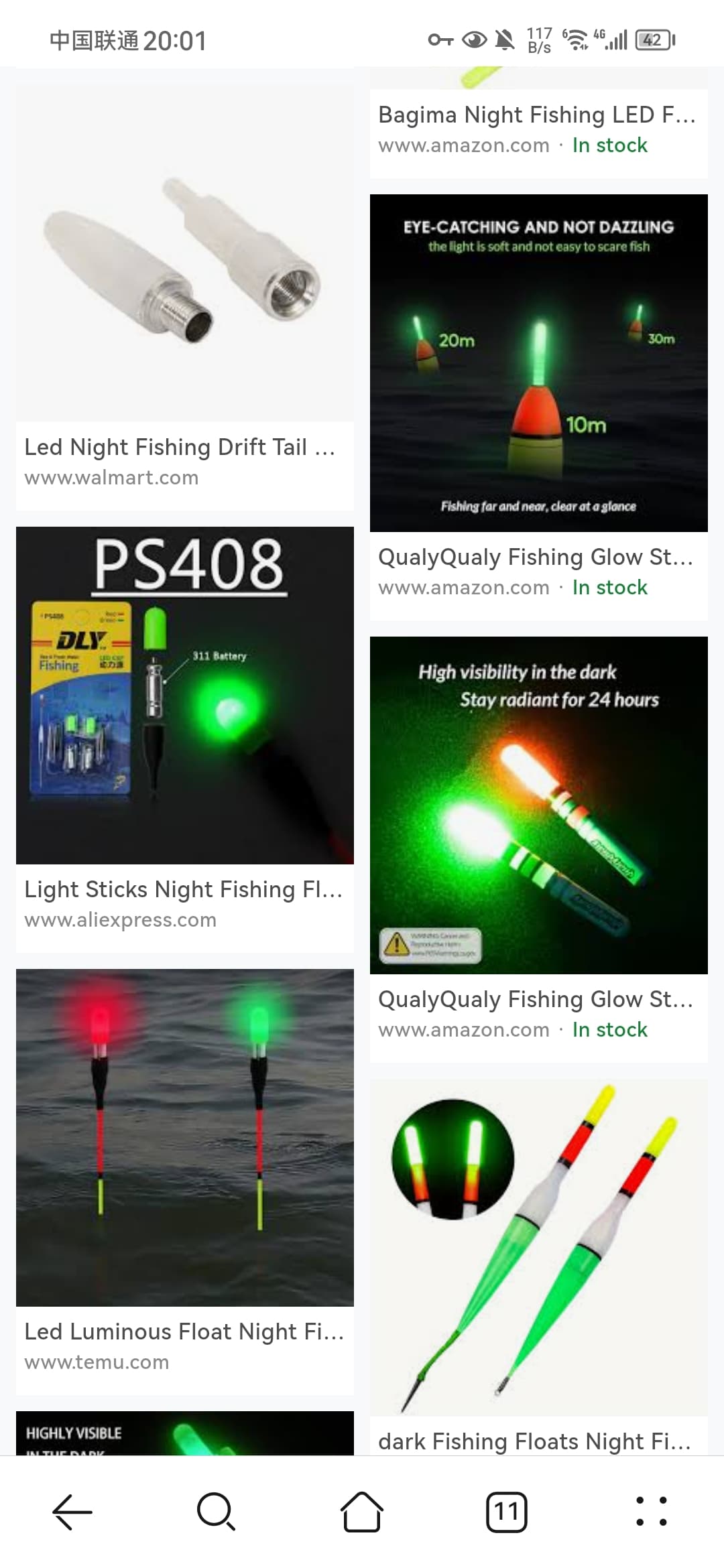Screen dimensions: 724x1568
Task: Open the browser's four-dot menu
Action: pos(651,1512)
